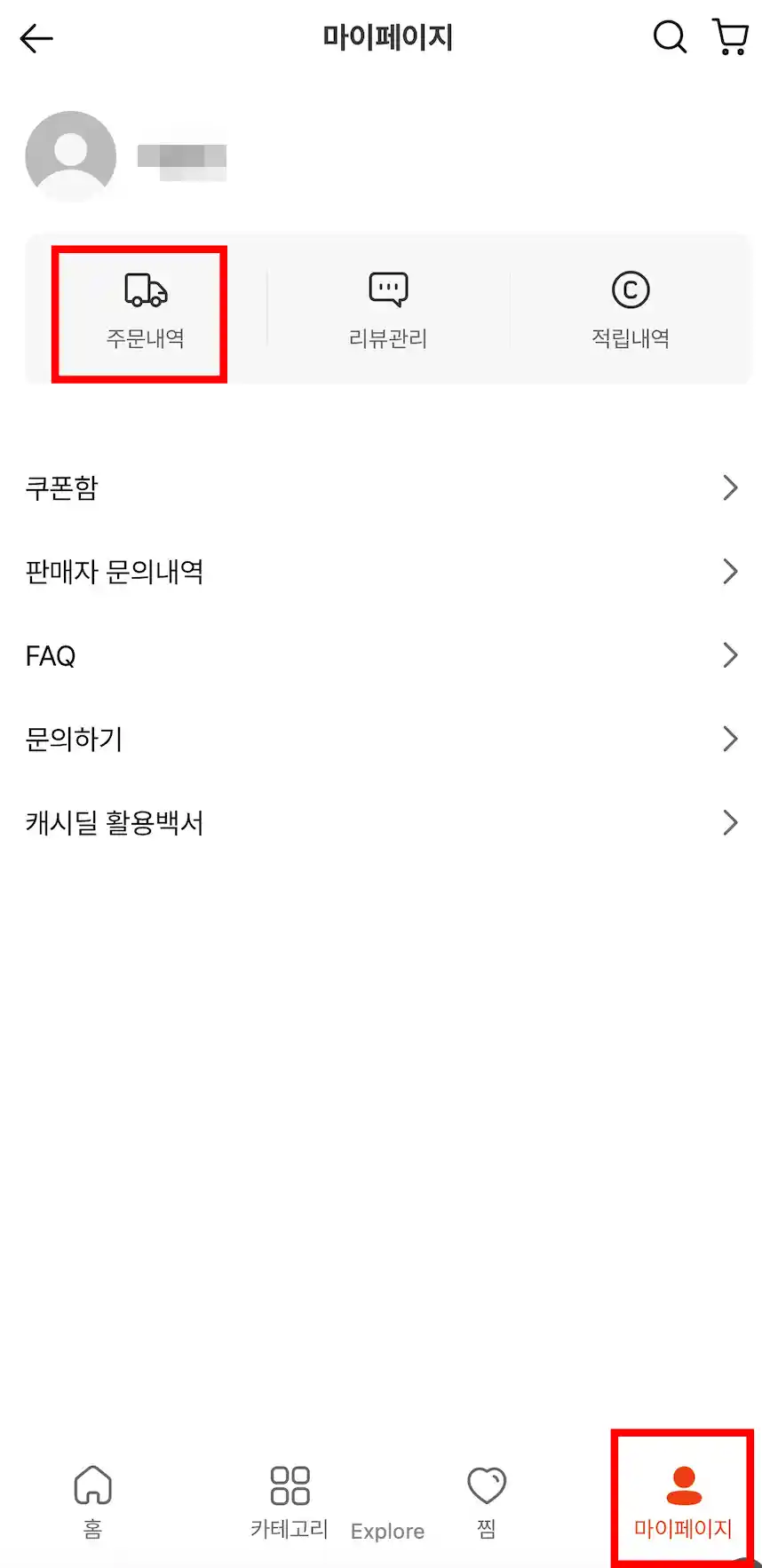
Task: Open the 카테고리 categories icon
Action: click(288, 1496)
